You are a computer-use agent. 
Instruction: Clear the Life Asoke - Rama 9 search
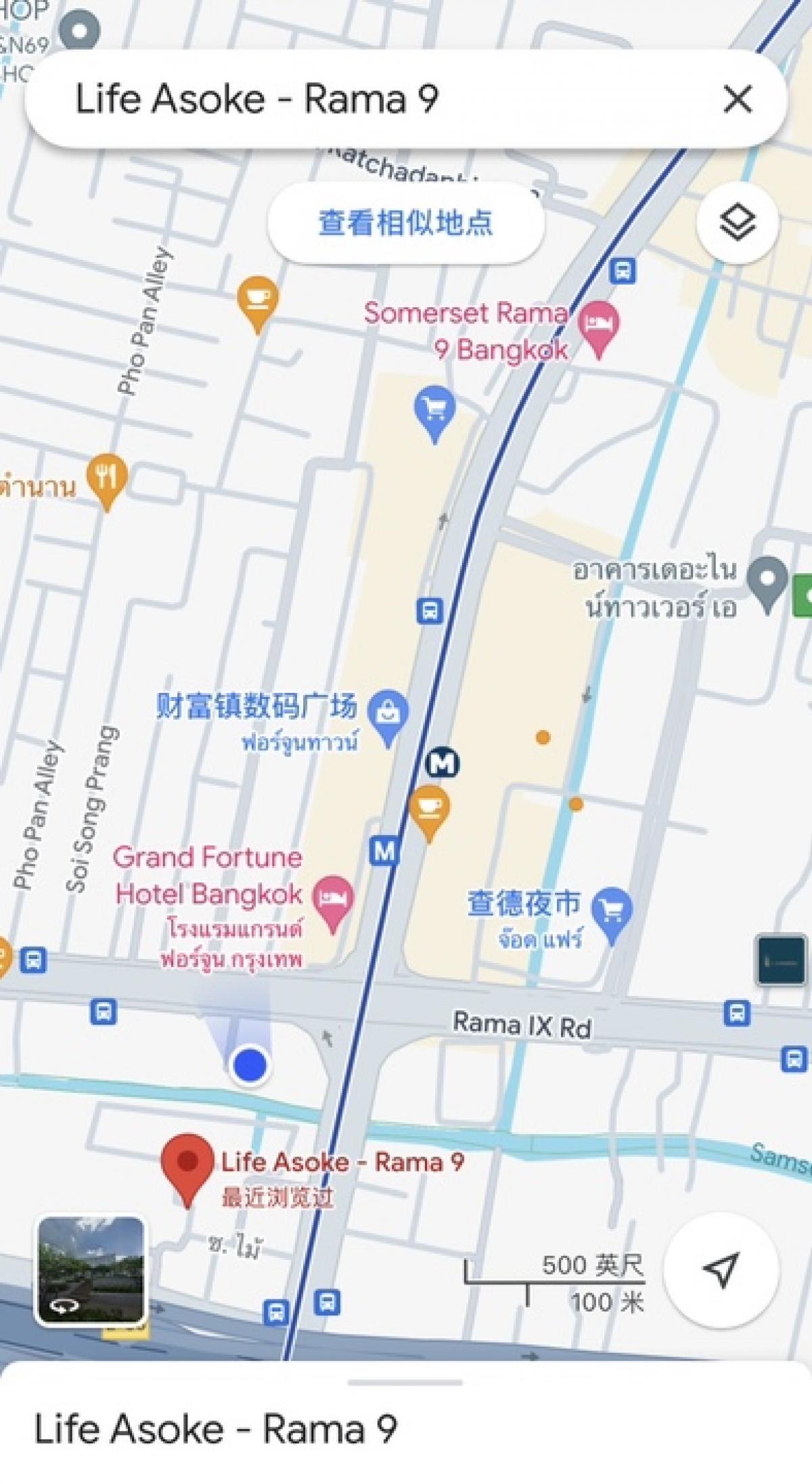(737, 99)
